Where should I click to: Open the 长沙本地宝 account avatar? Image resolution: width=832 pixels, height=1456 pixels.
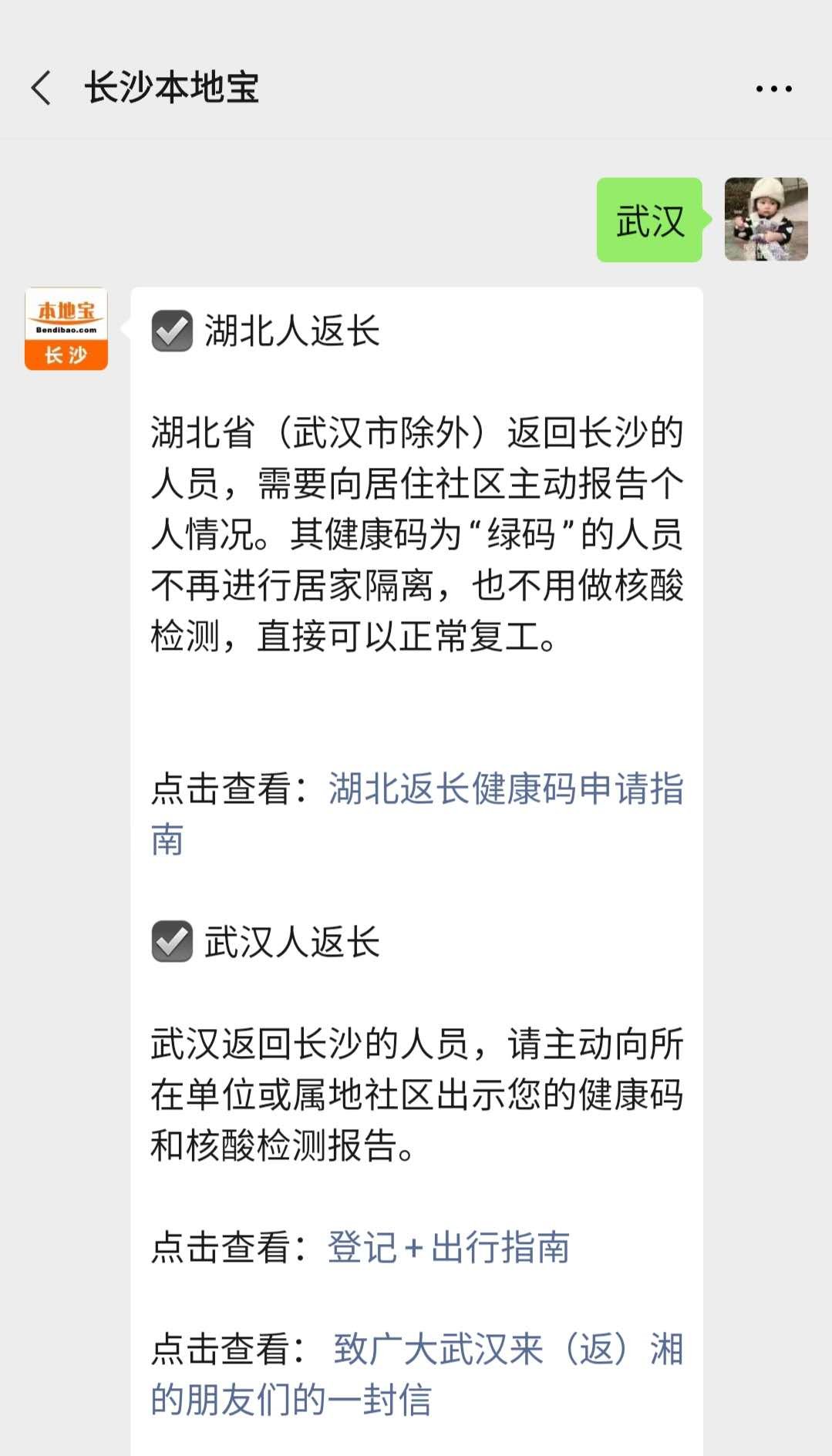66,329
